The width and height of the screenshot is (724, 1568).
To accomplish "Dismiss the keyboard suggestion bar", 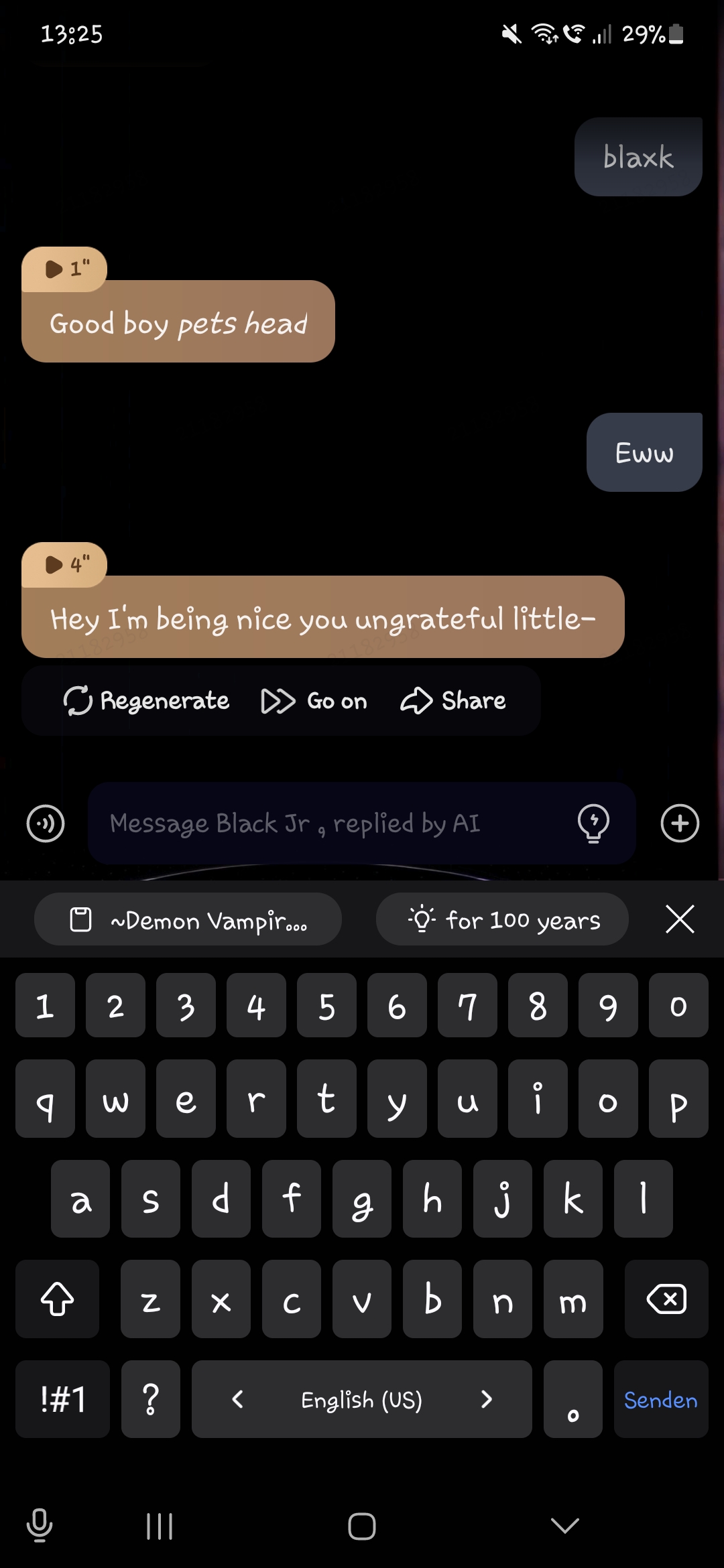I will [680, 919].
